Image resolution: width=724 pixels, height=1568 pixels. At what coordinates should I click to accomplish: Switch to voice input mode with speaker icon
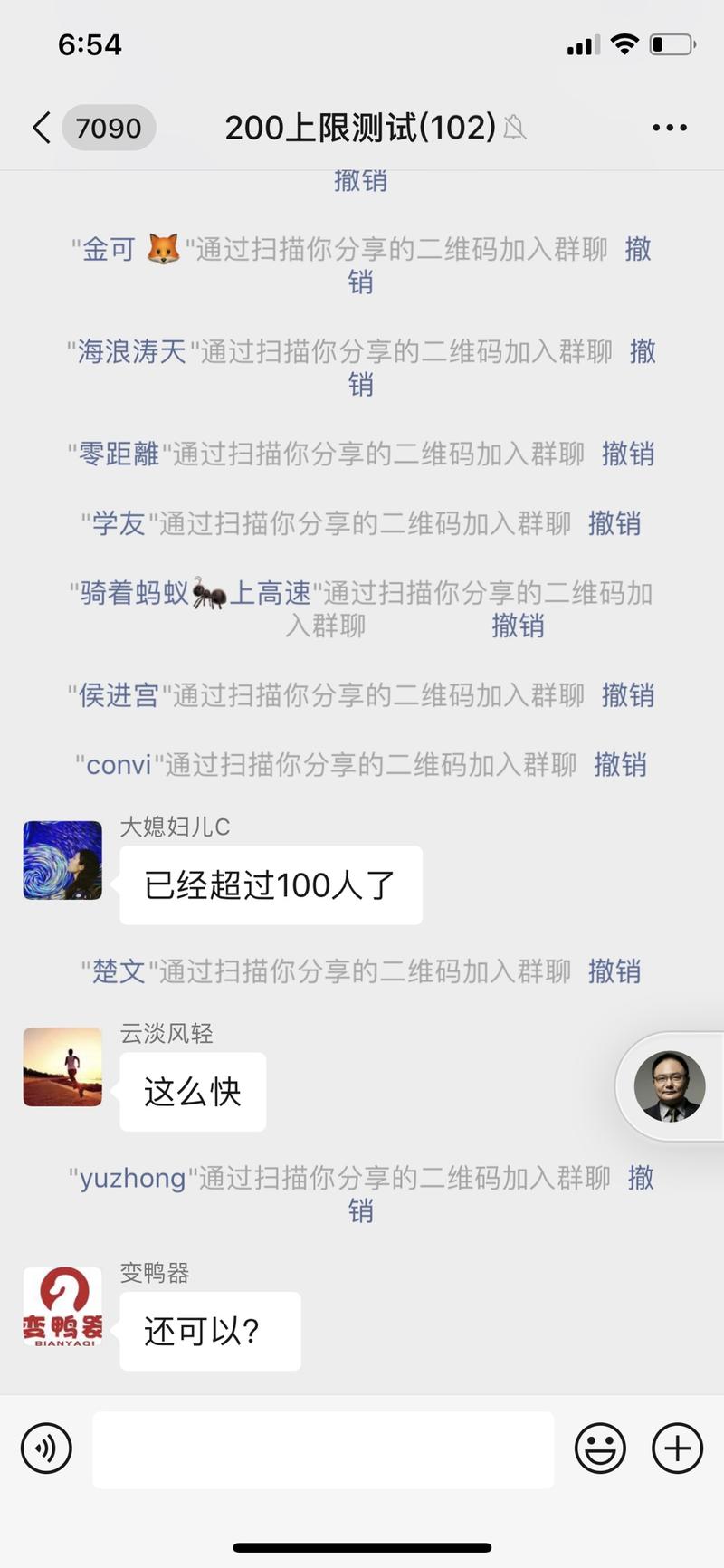(x=45, y=1448)
